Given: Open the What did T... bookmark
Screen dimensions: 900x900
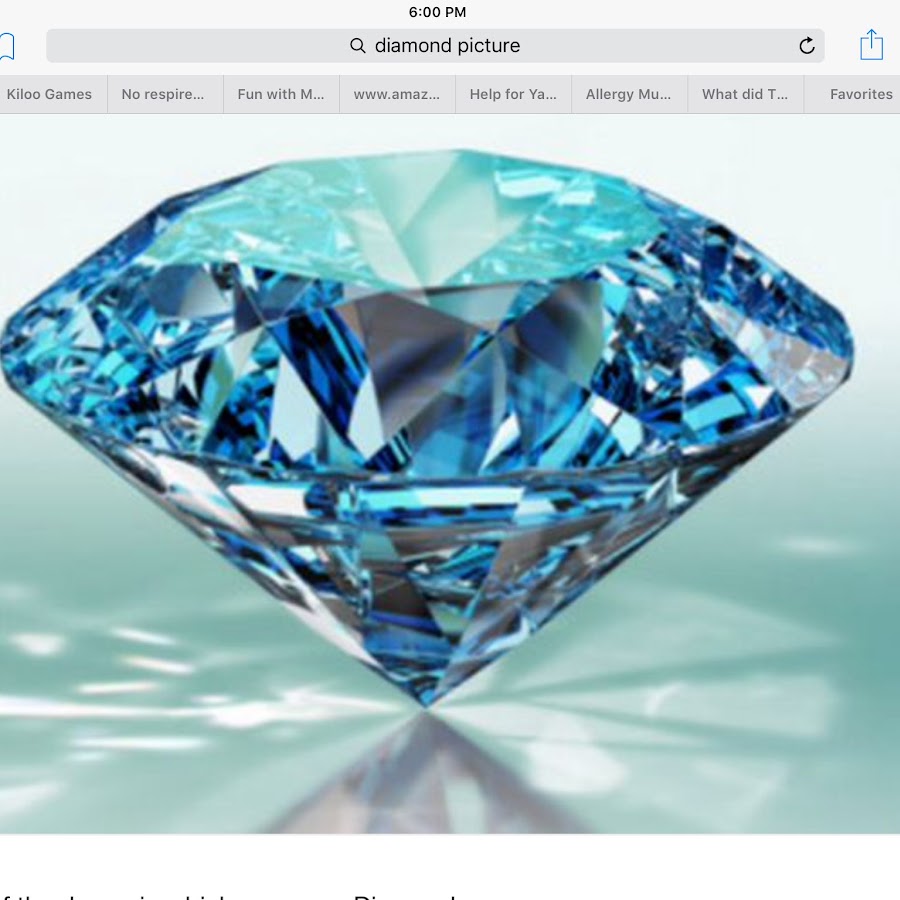Looking at the screenshot, I should [x=745, y=94].
